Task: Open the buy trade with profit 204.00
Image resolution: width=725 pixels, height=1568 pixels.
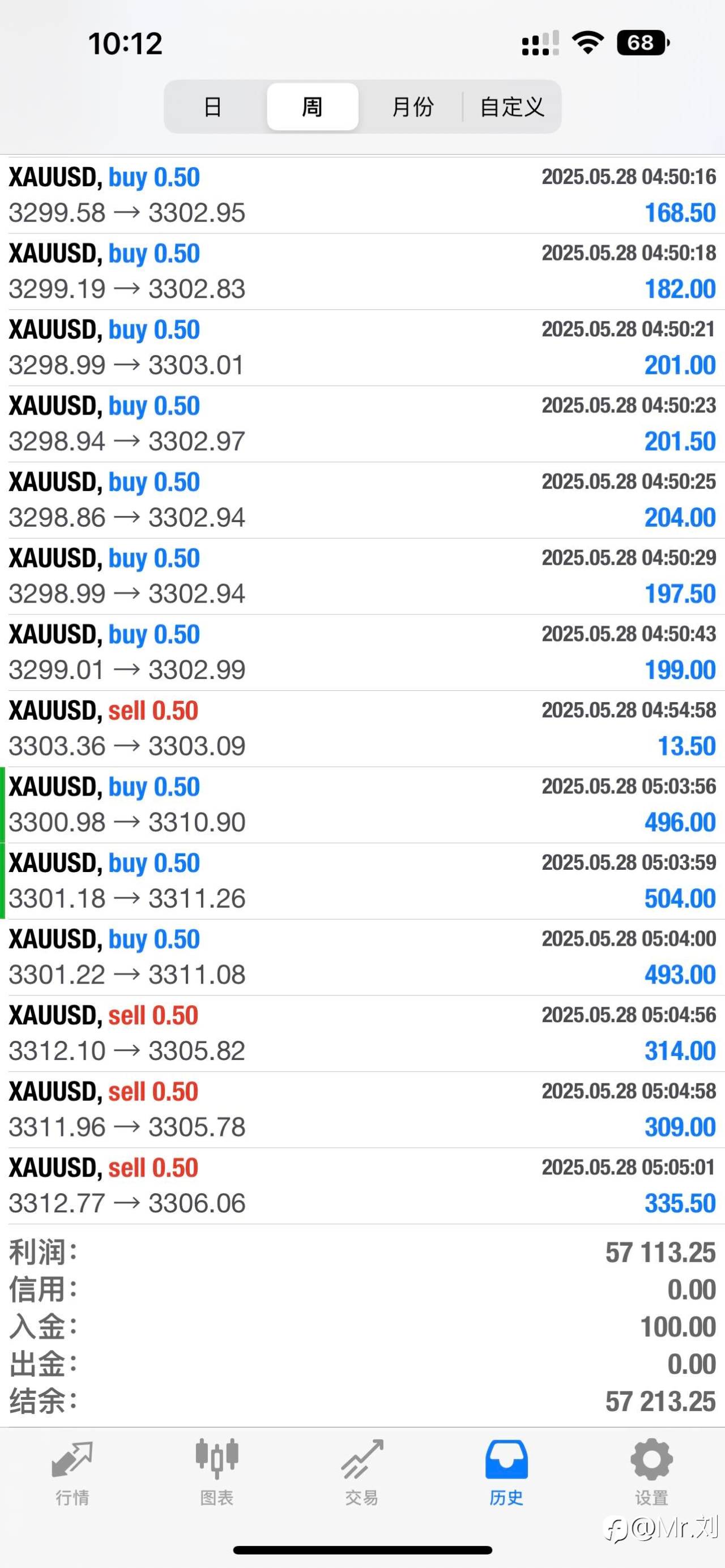Action: [x=362, y=500]
